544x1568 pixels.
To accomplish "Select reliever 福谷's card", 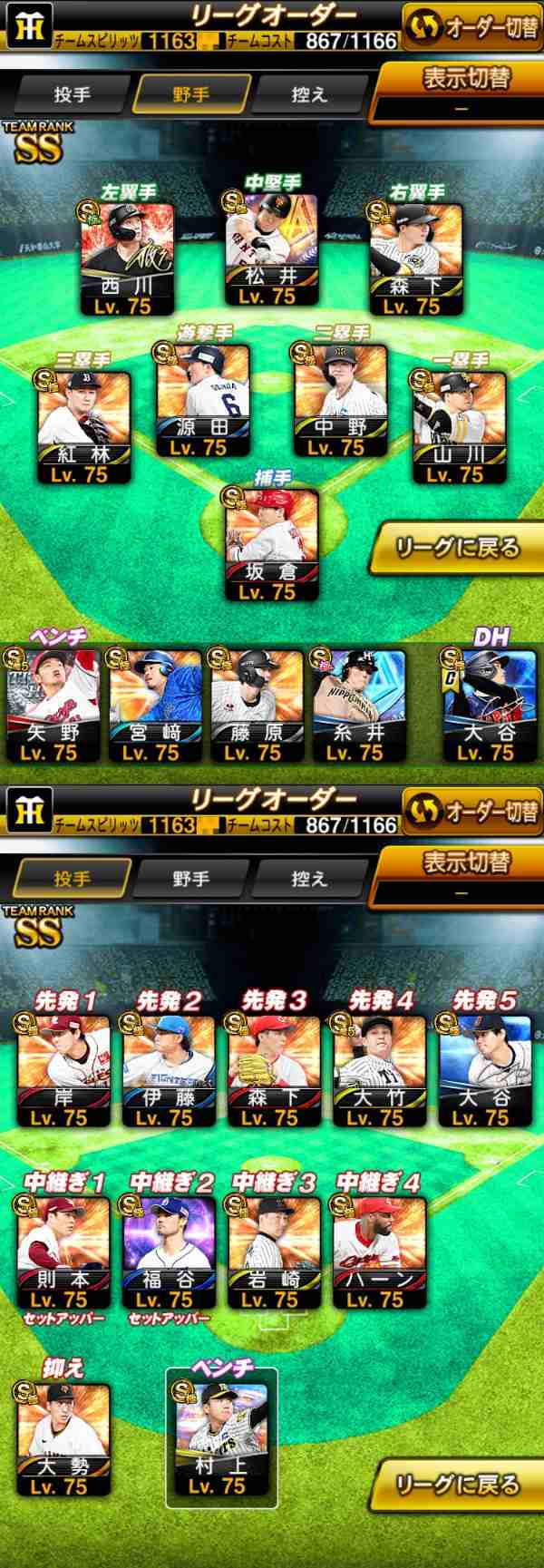I will click(165, 1251).
